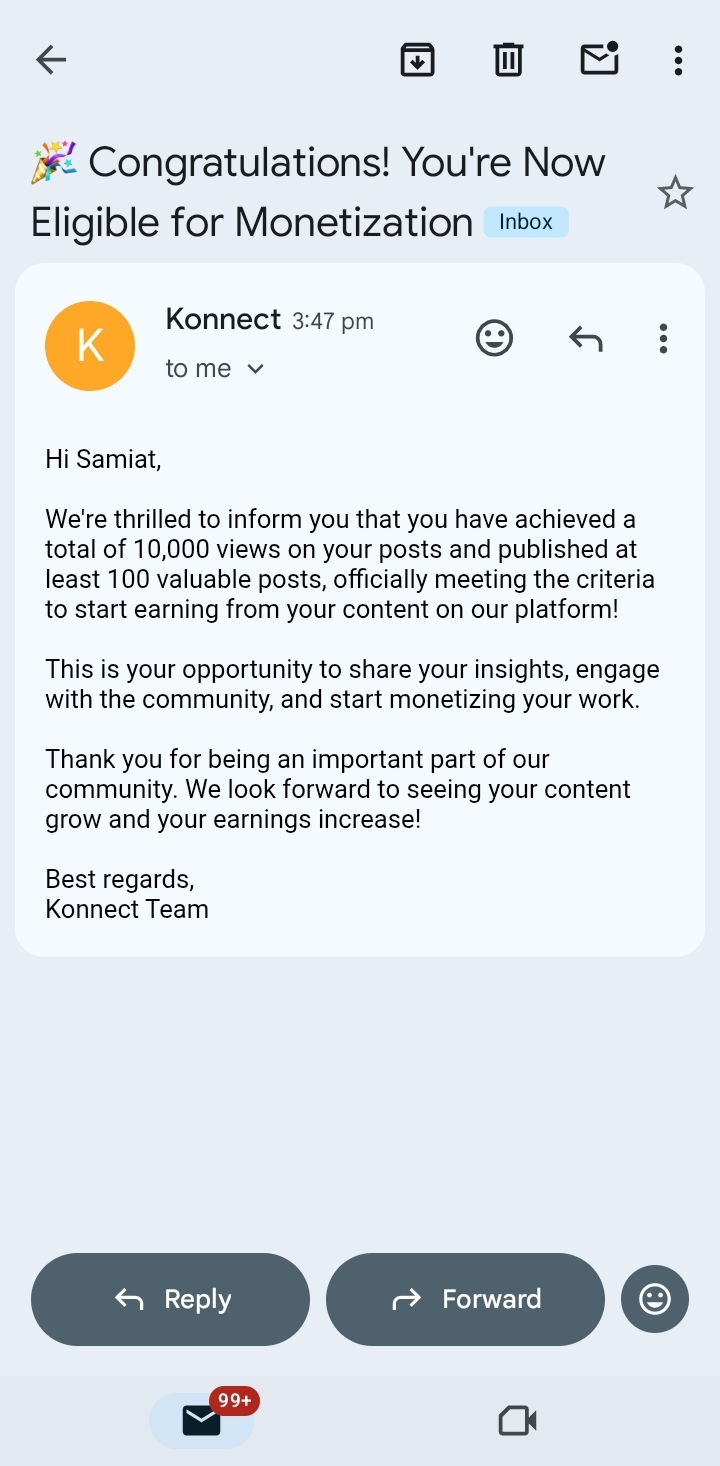Open Konnect sender avatar

(90, 346)
